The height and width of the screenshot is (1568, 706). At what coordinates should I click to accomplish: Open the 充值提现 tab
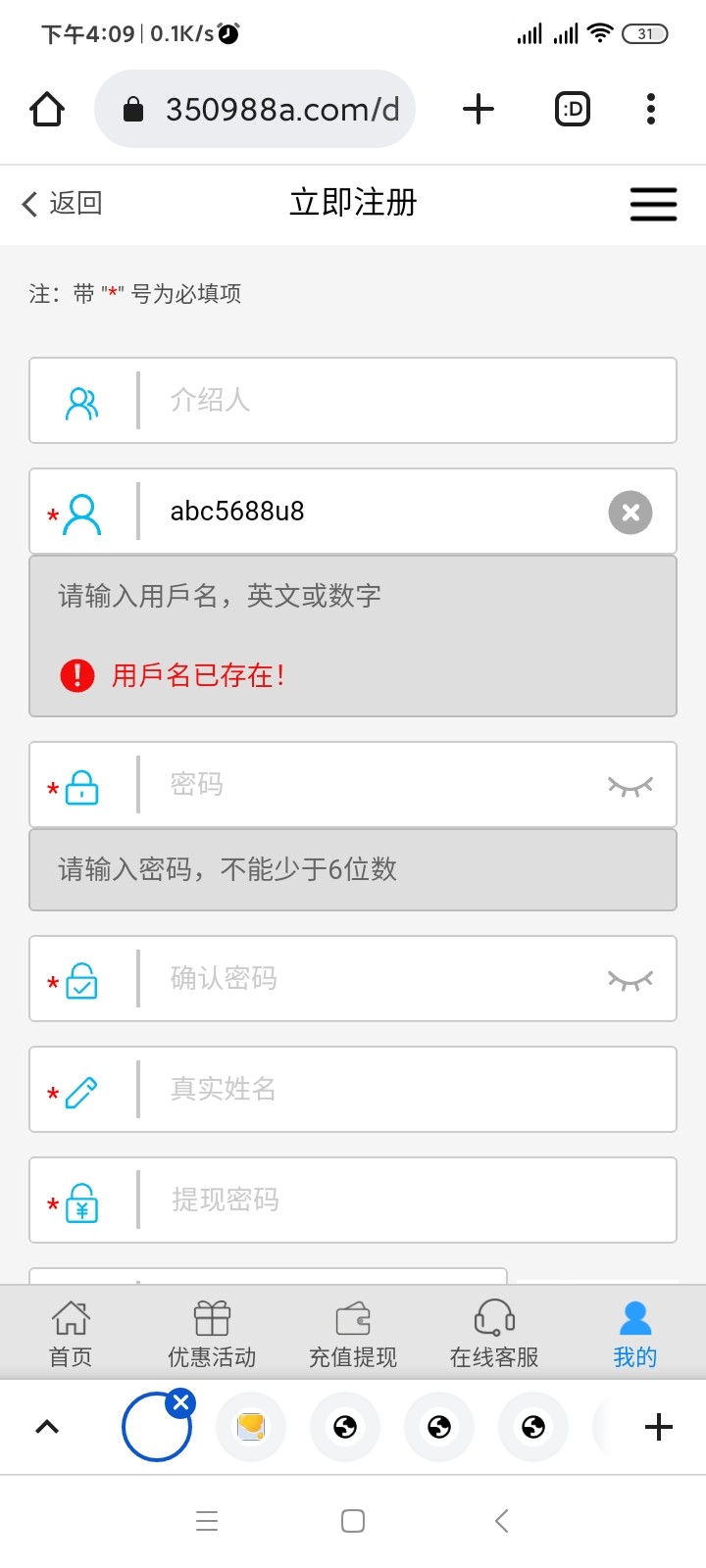coord(353,1333)
